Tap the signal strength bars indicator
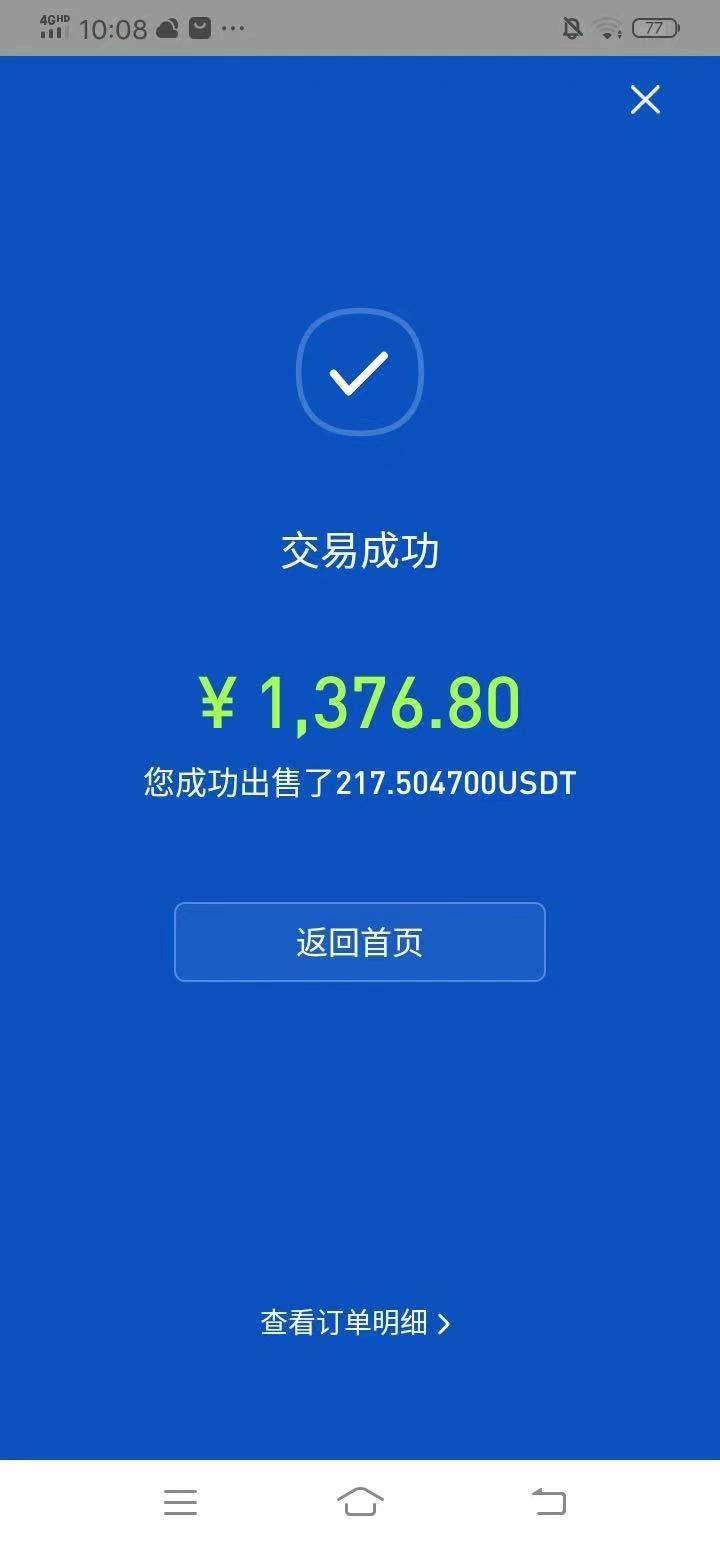This screenshot has width=720, height=1544. [52, 32]
